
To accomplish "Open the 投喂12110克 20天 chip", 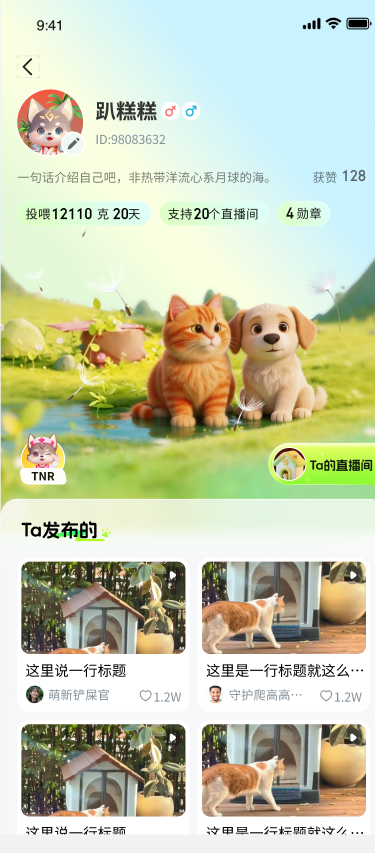I will point(84,214).
